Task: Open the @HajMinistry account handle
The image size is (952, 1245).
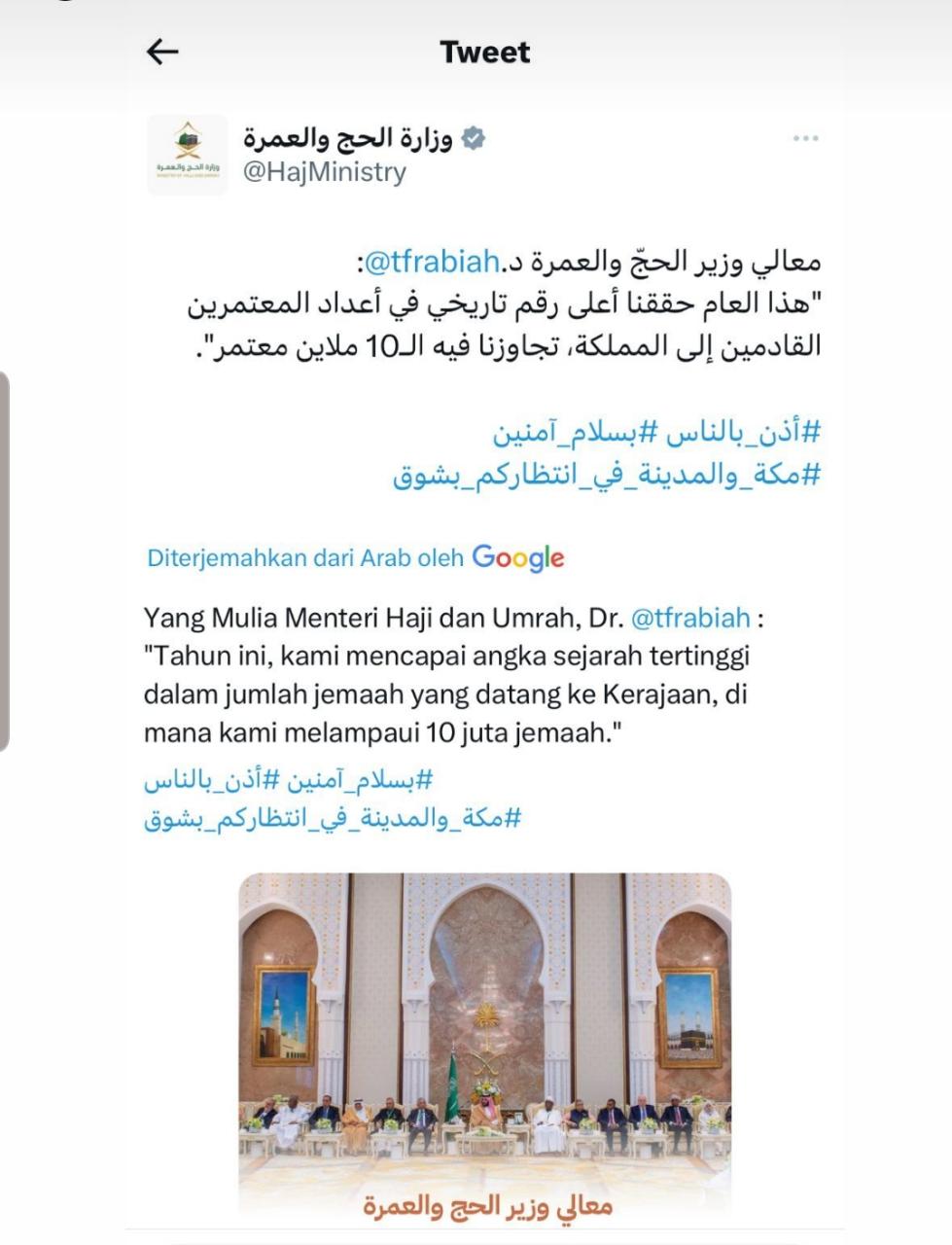Action: (324, 172)
